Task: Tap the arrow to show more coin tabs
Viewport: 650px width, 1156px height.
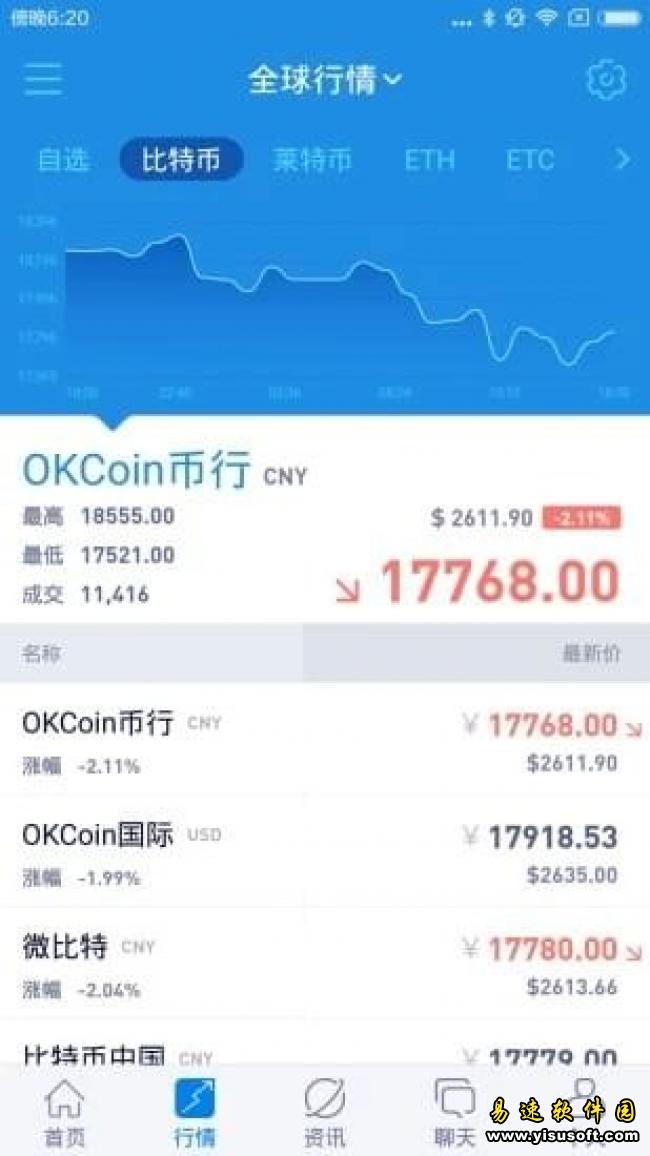Action: [x=622, y=160]
